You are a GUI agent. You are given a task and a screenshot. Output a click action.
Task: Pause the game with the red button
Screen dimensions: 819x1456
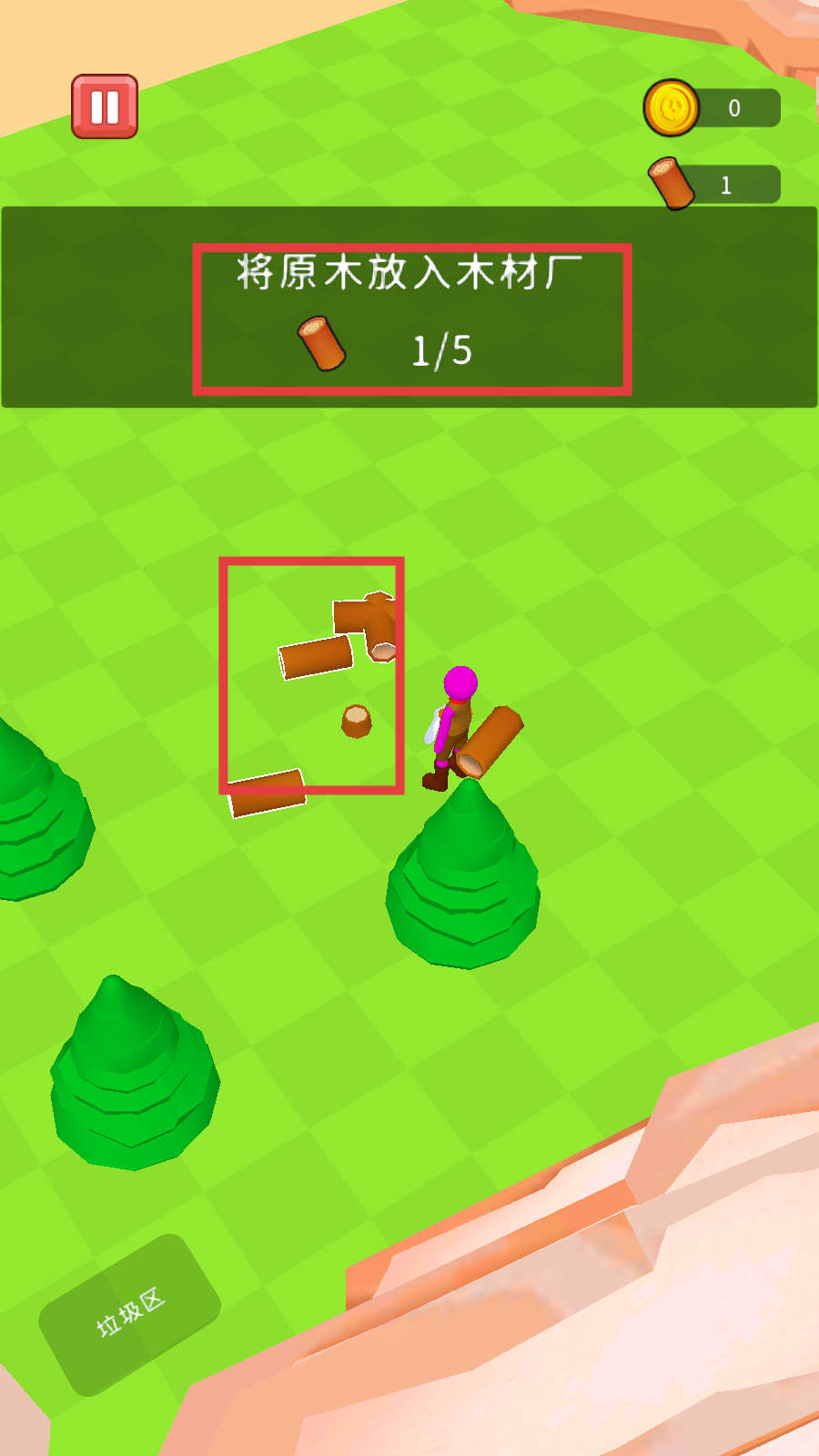coord(105,106)
